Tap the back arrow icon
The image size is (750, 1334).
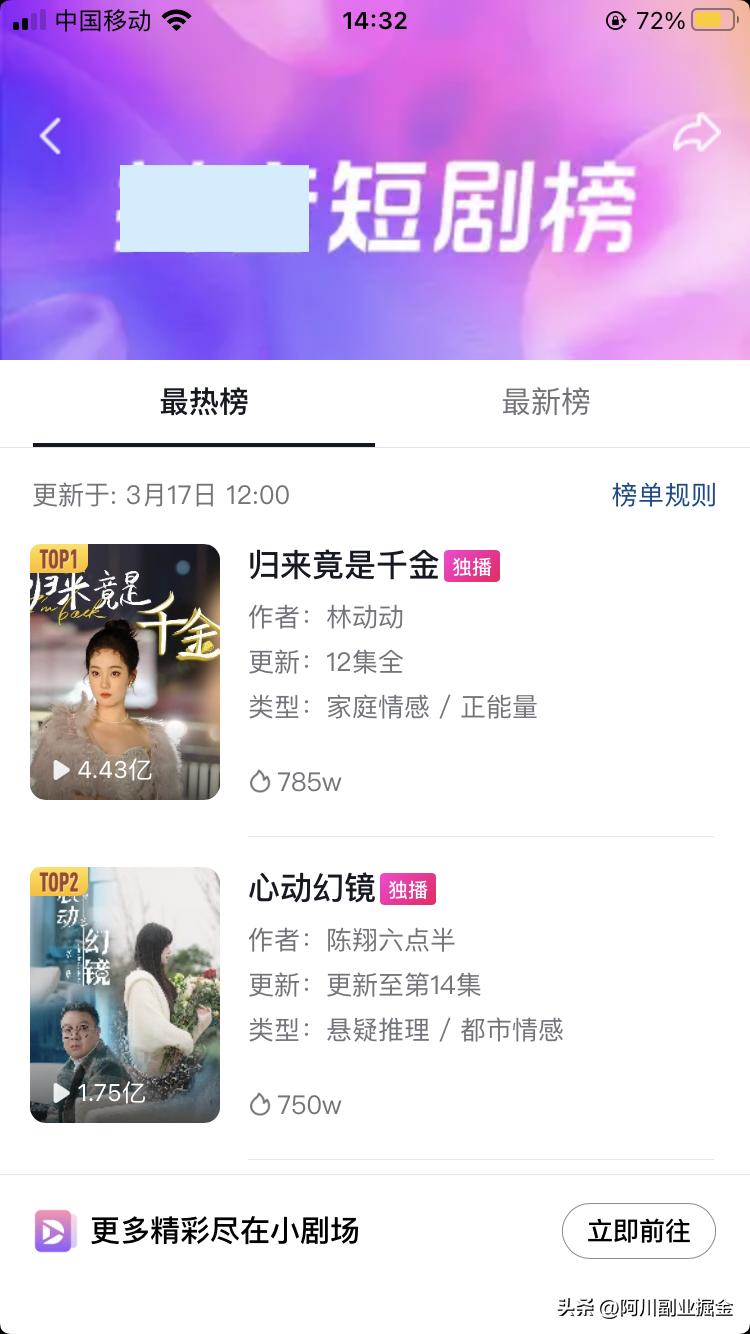[50, 135]
